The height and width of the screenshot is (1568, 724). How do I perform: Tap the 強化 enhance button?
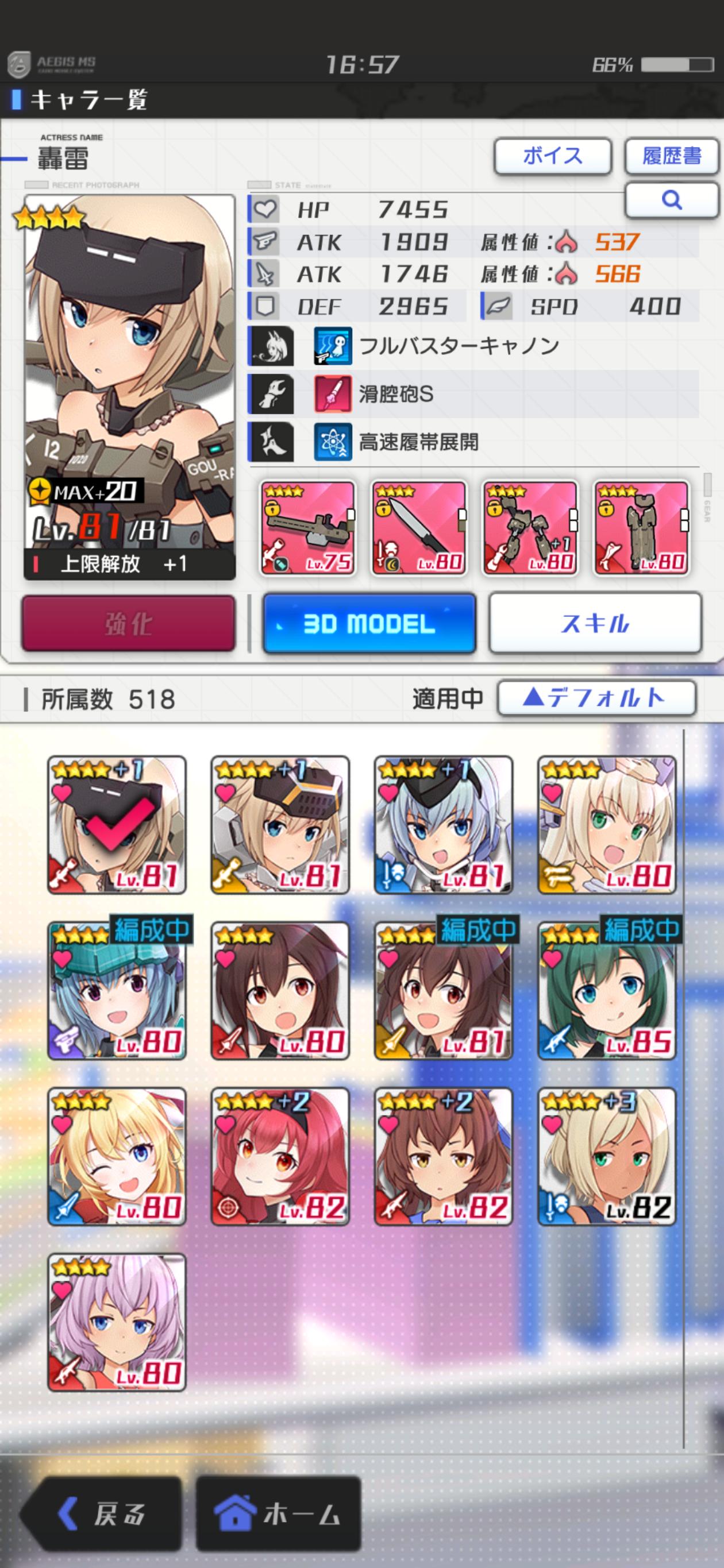pyautogui.click(x=129, y=624)
